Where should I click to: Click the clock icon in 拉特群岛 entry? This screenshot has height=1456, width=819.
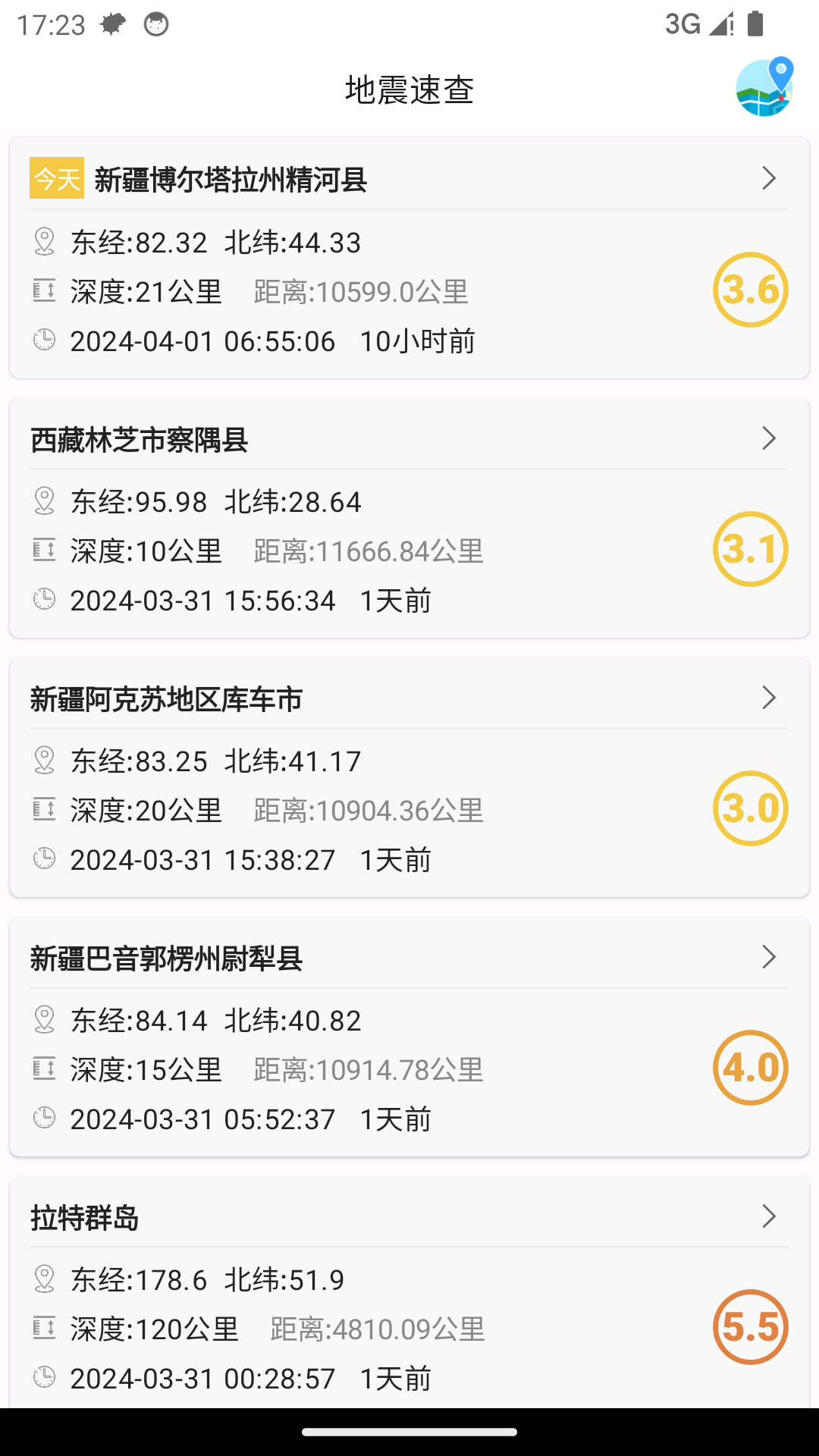pyautogui.click(x=44, y=1377)
